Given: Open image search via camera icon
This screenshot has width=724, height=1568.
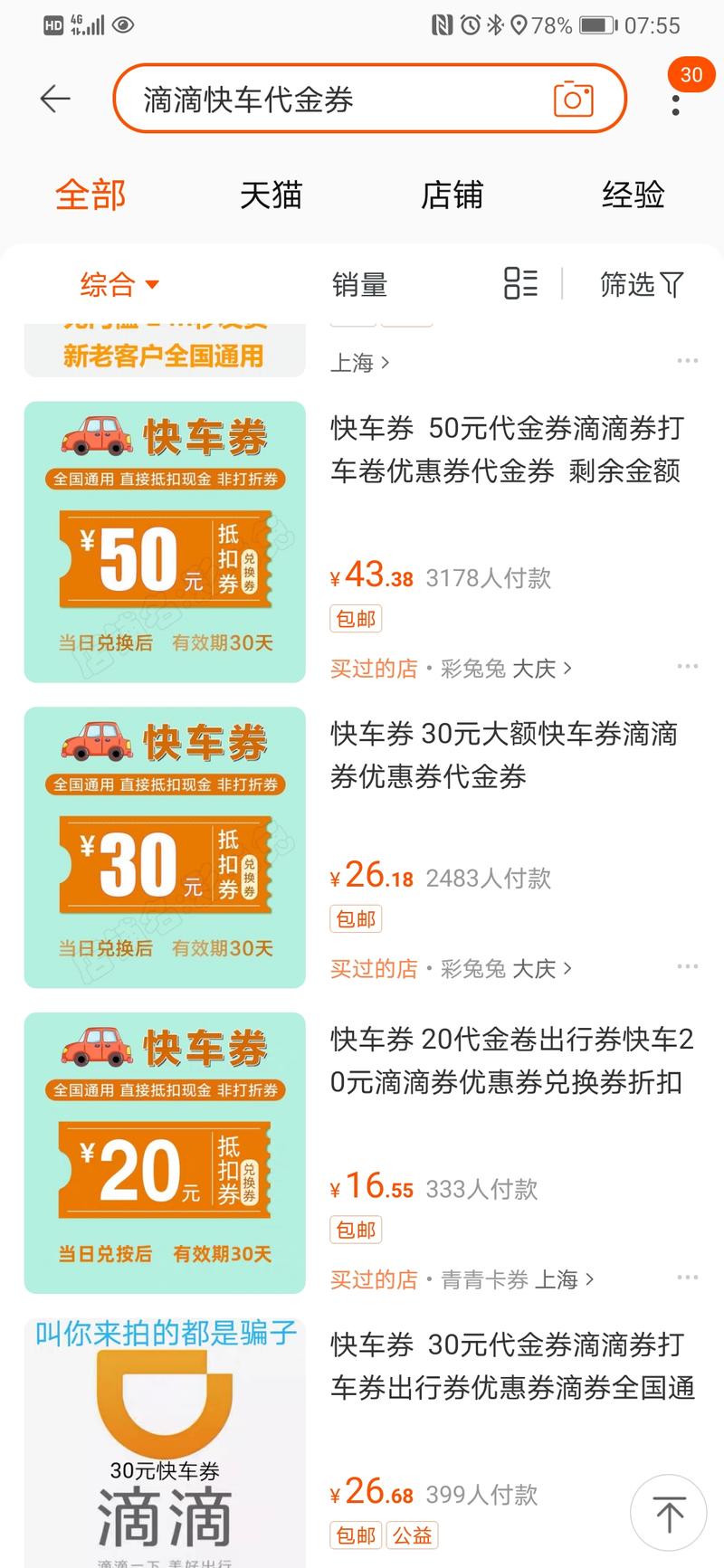Looking at the screenshot, I should click(x=574, y=100).
